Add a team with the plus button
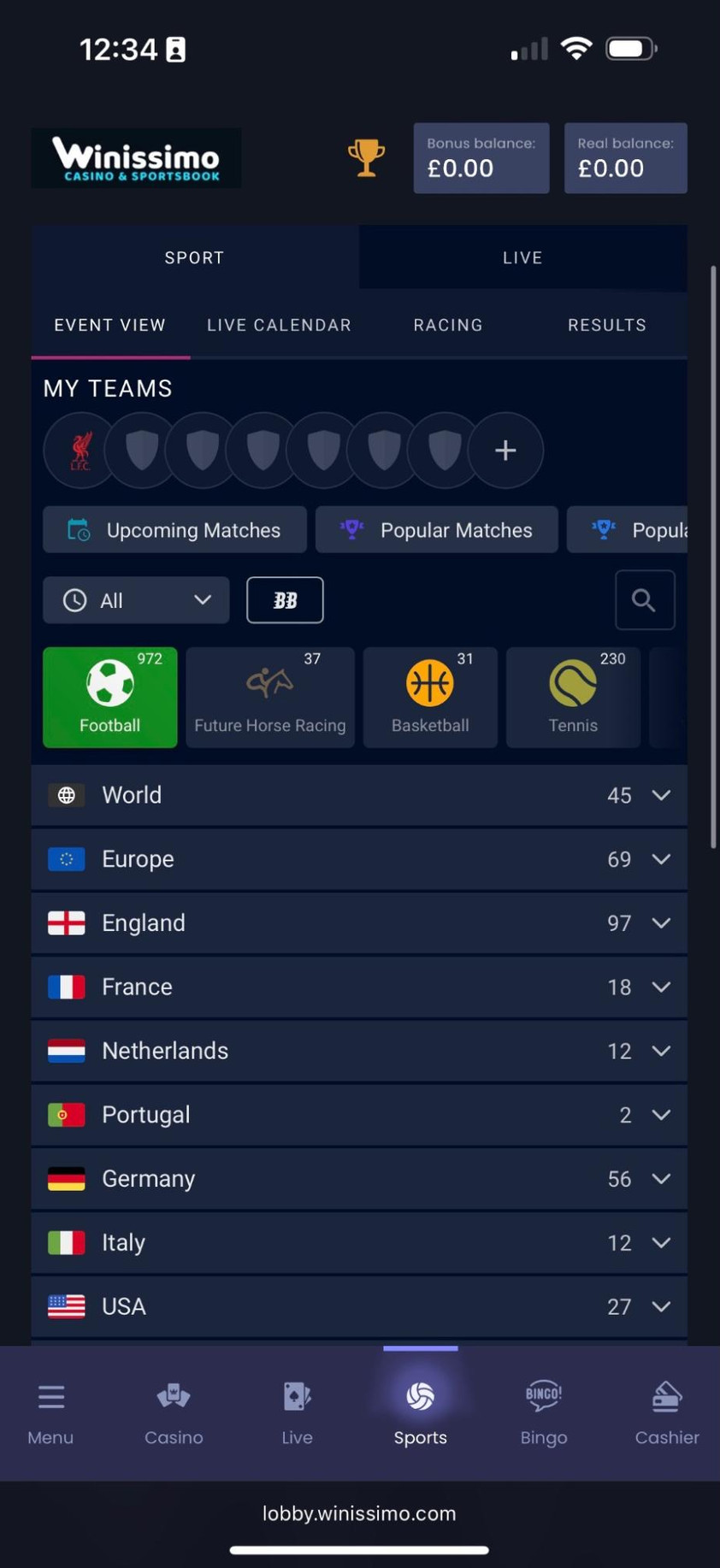This screenshot has width=720, height=1568. [505, 450]
